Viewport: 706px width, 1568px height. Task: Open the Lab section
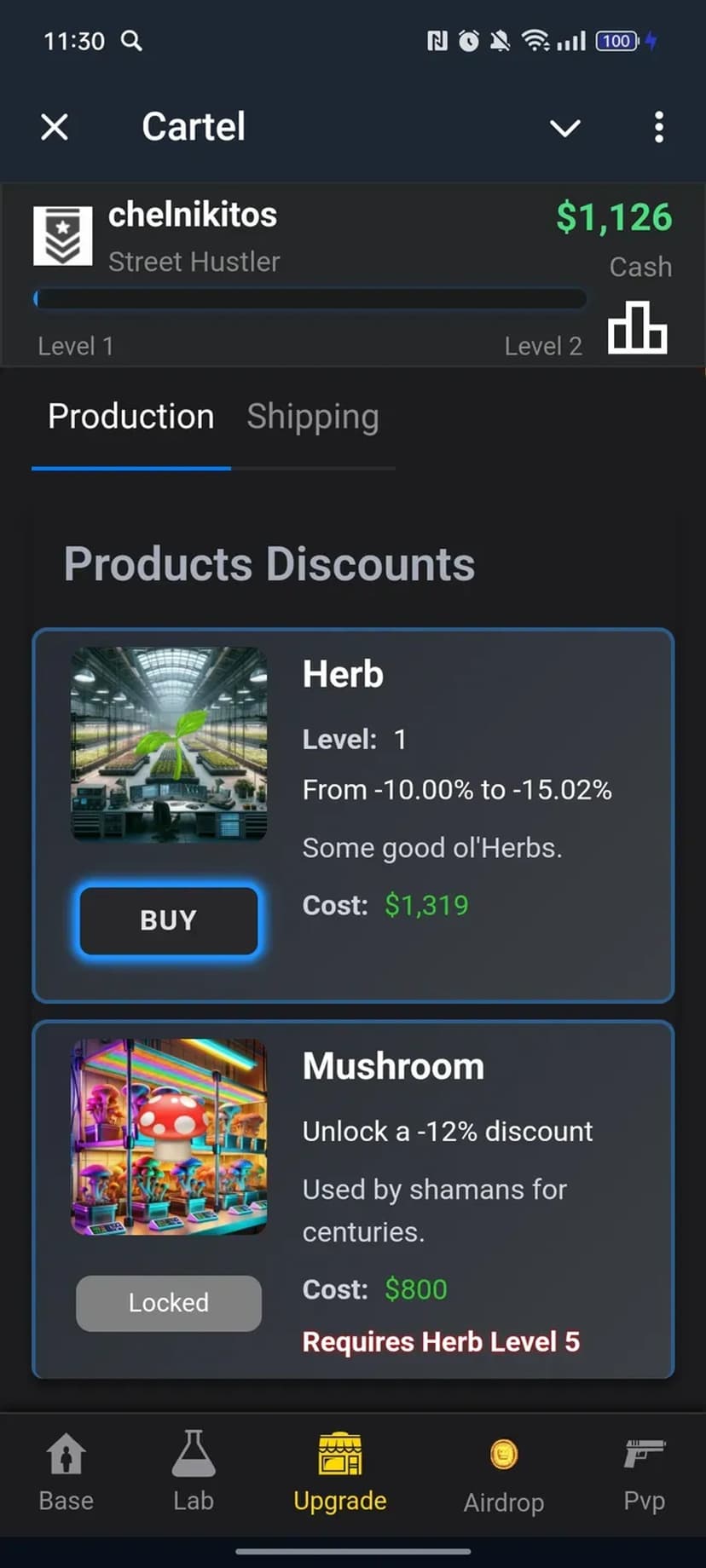(194, 1471)
